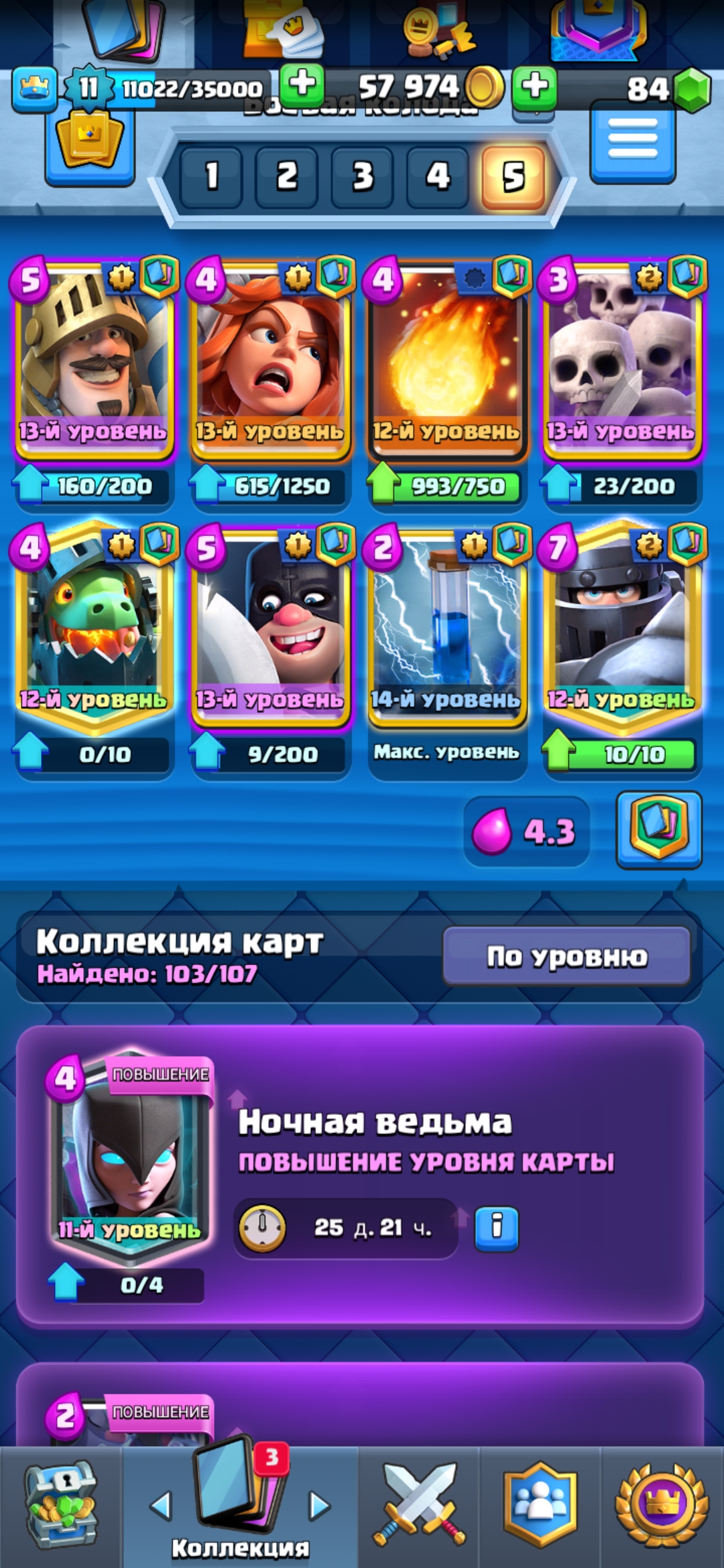Tap the plus button to buy gold

pyautogui.click(x=302, y=86)
